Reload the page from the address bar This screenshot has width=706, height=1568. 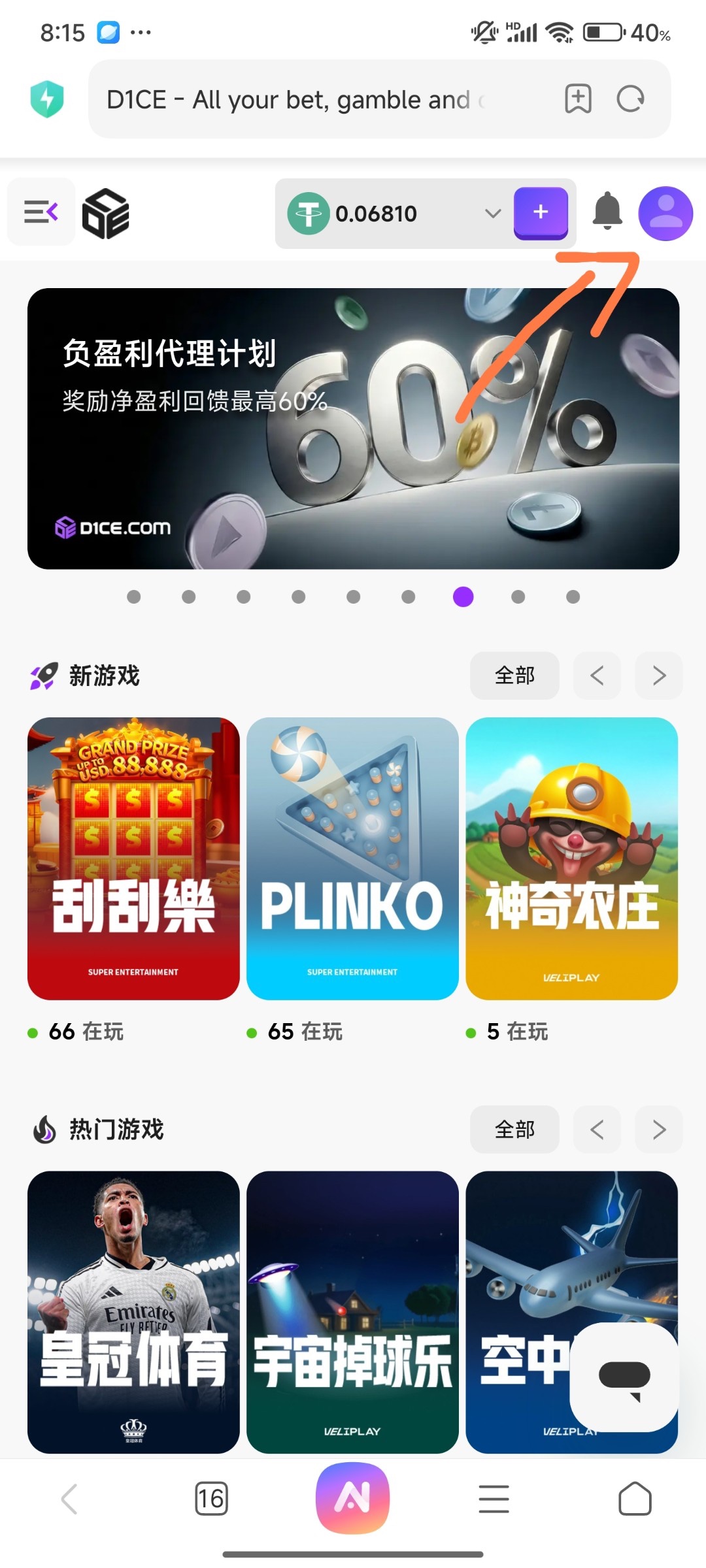(631, 99)
